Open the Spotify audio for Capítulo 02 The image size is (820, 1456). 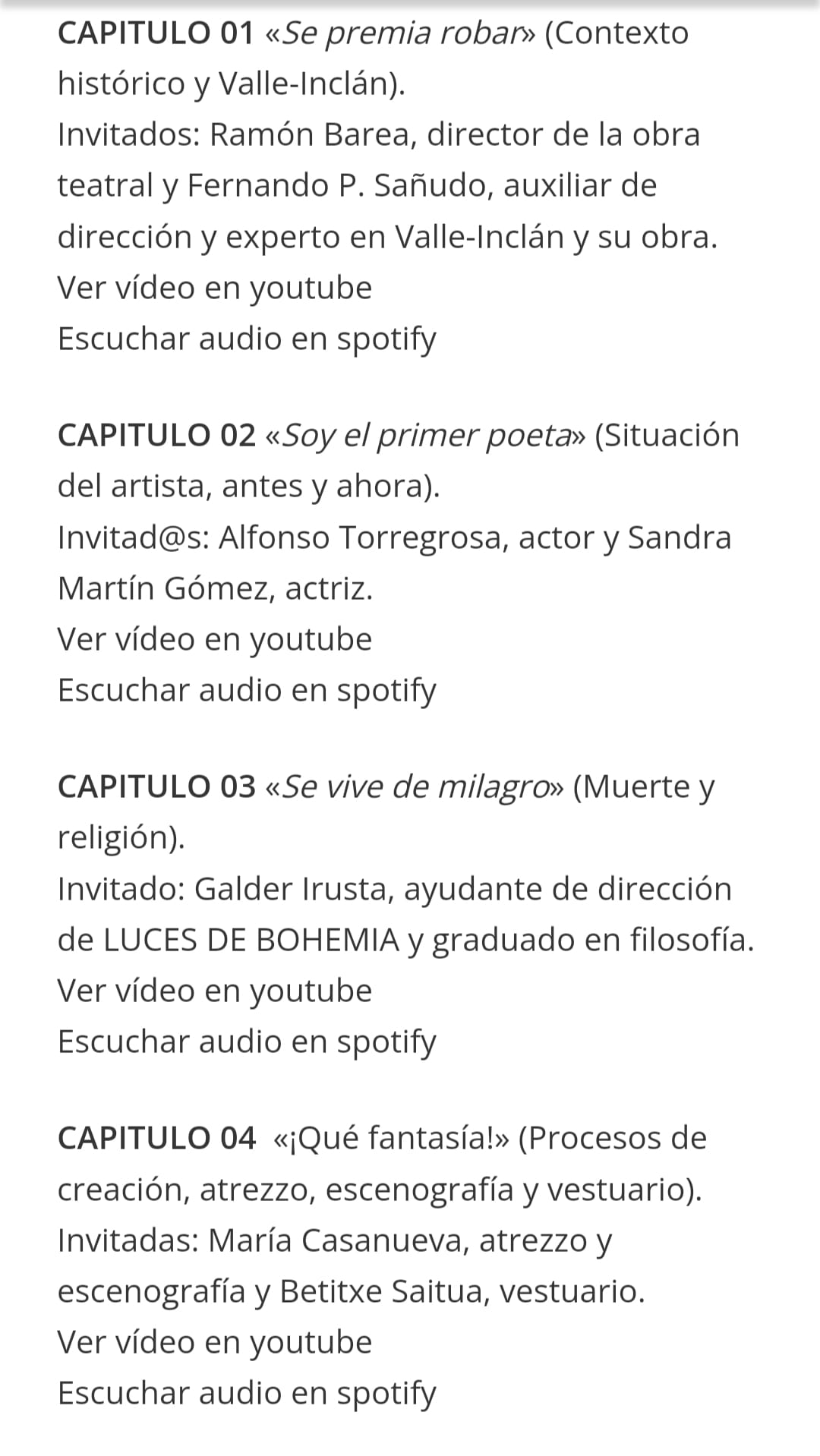click(247, 691)
